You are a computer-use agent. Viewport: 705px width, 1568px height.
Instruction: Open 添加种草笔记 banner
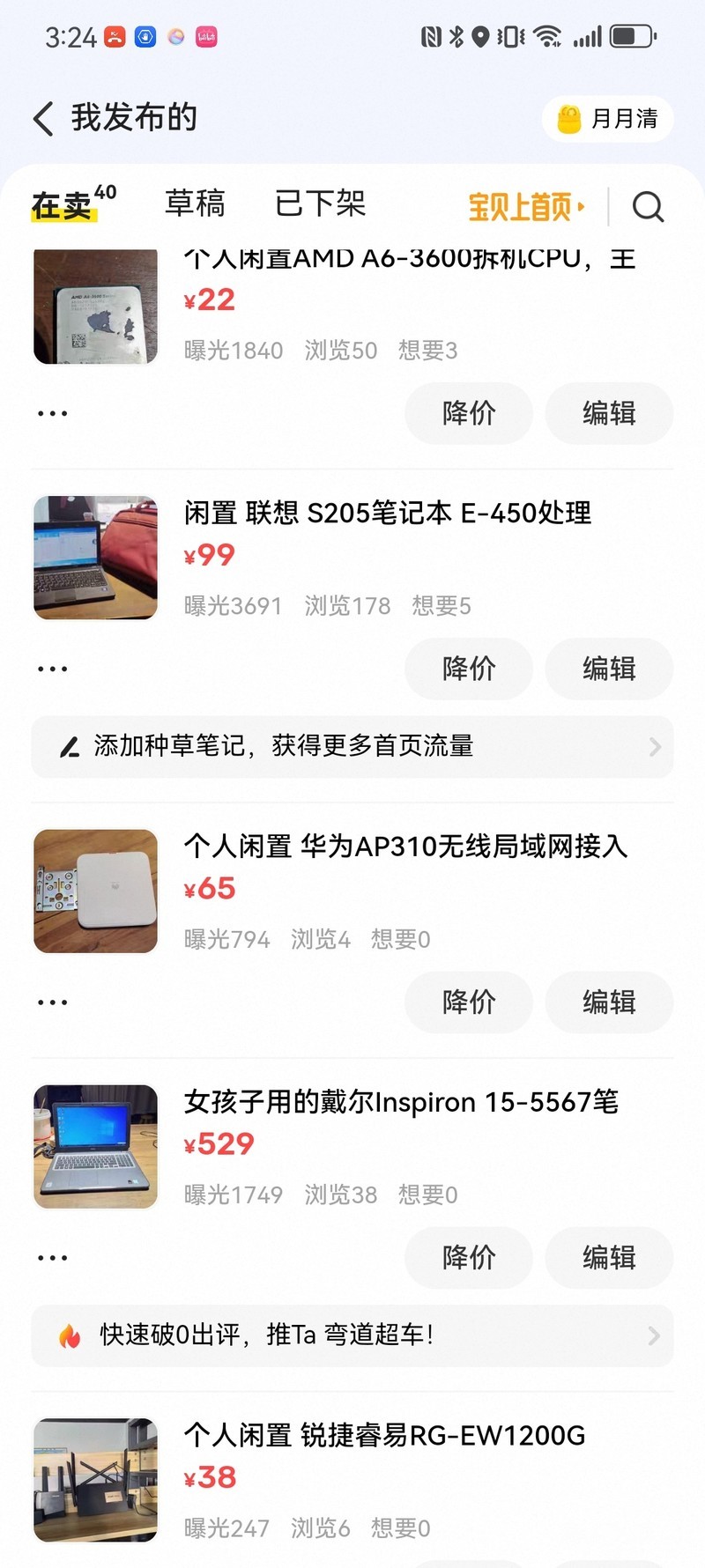[x=352, y=747]
